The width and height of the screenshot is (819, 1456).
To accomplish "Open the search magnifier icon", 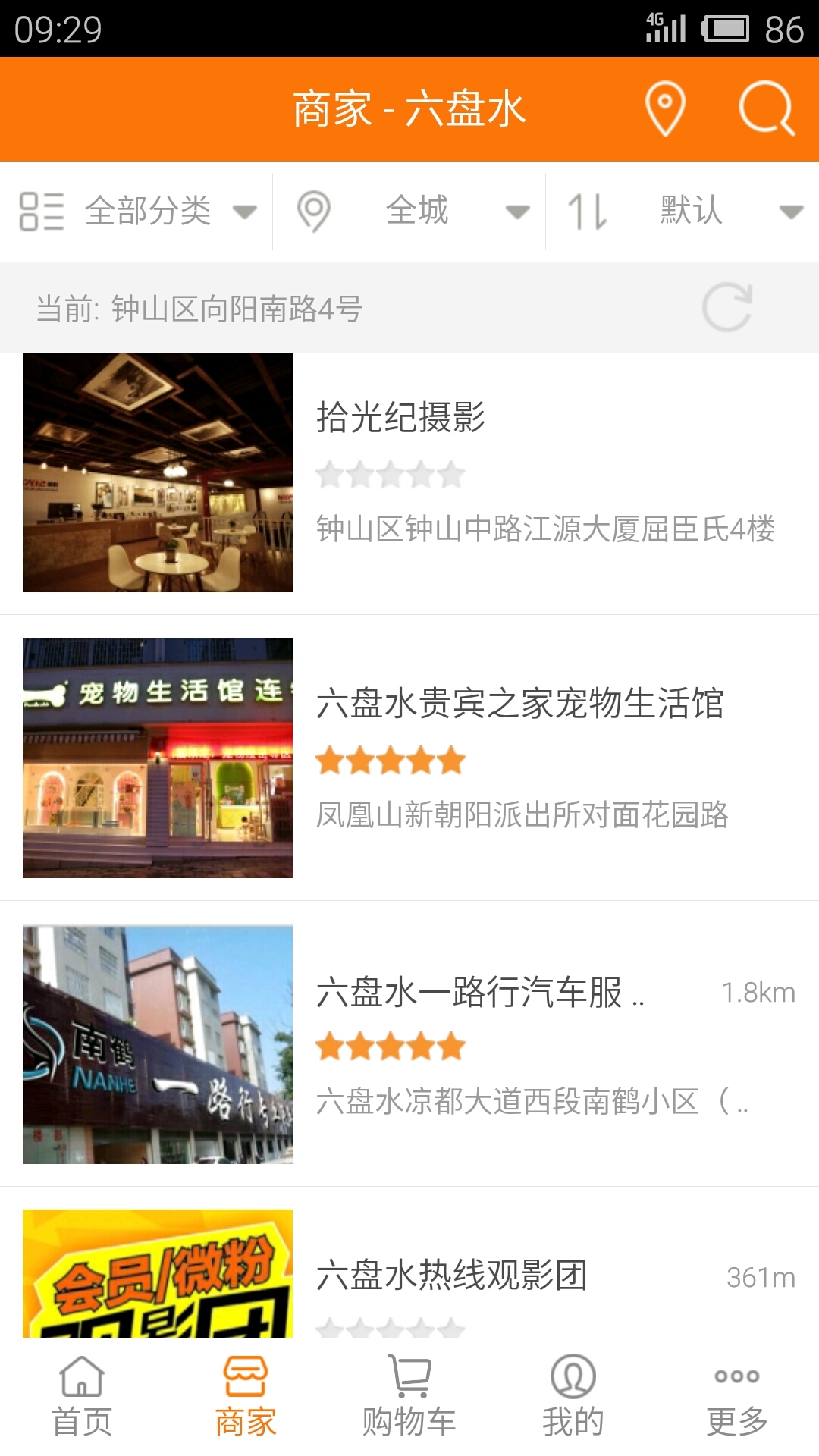I will (x=766, y=108).
